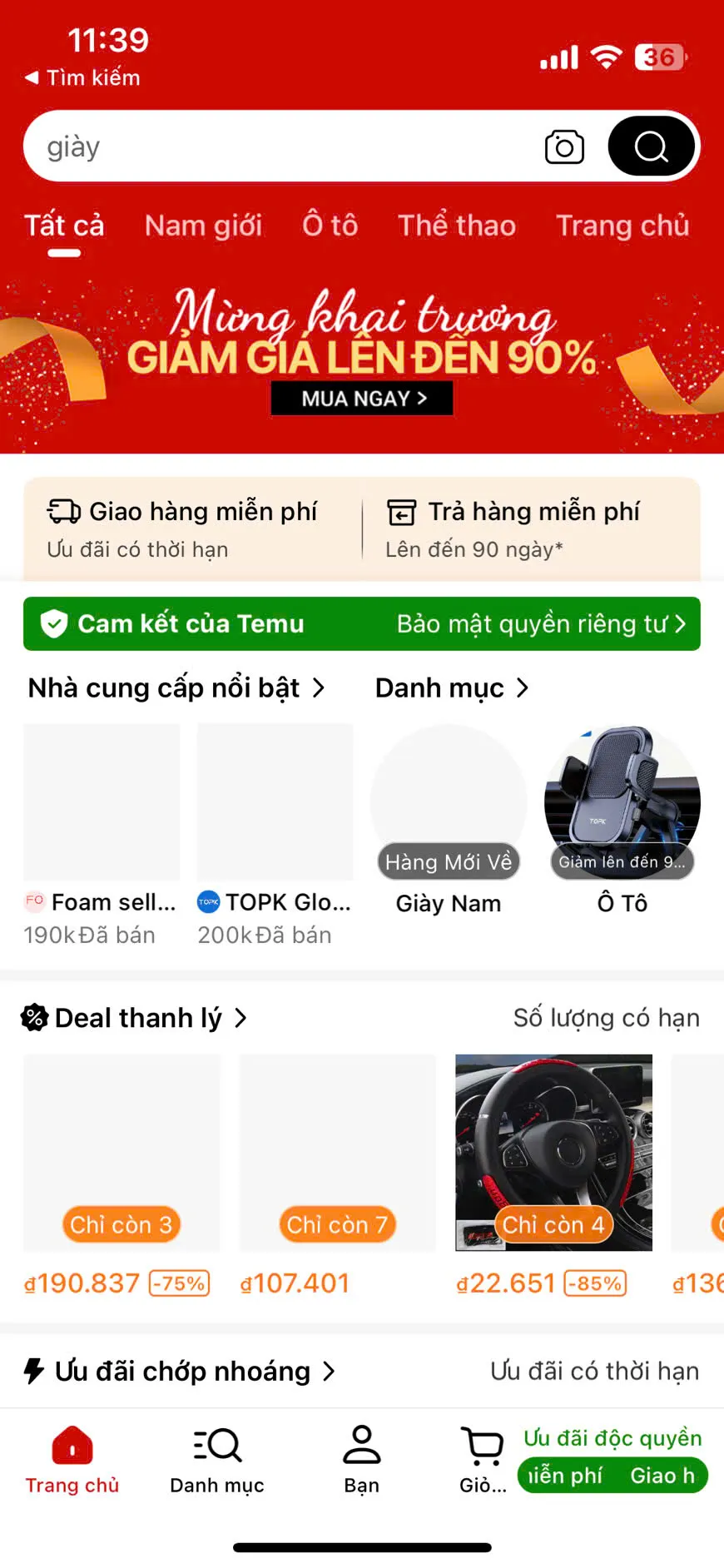Select the Thể thao tab

[456, 226]
